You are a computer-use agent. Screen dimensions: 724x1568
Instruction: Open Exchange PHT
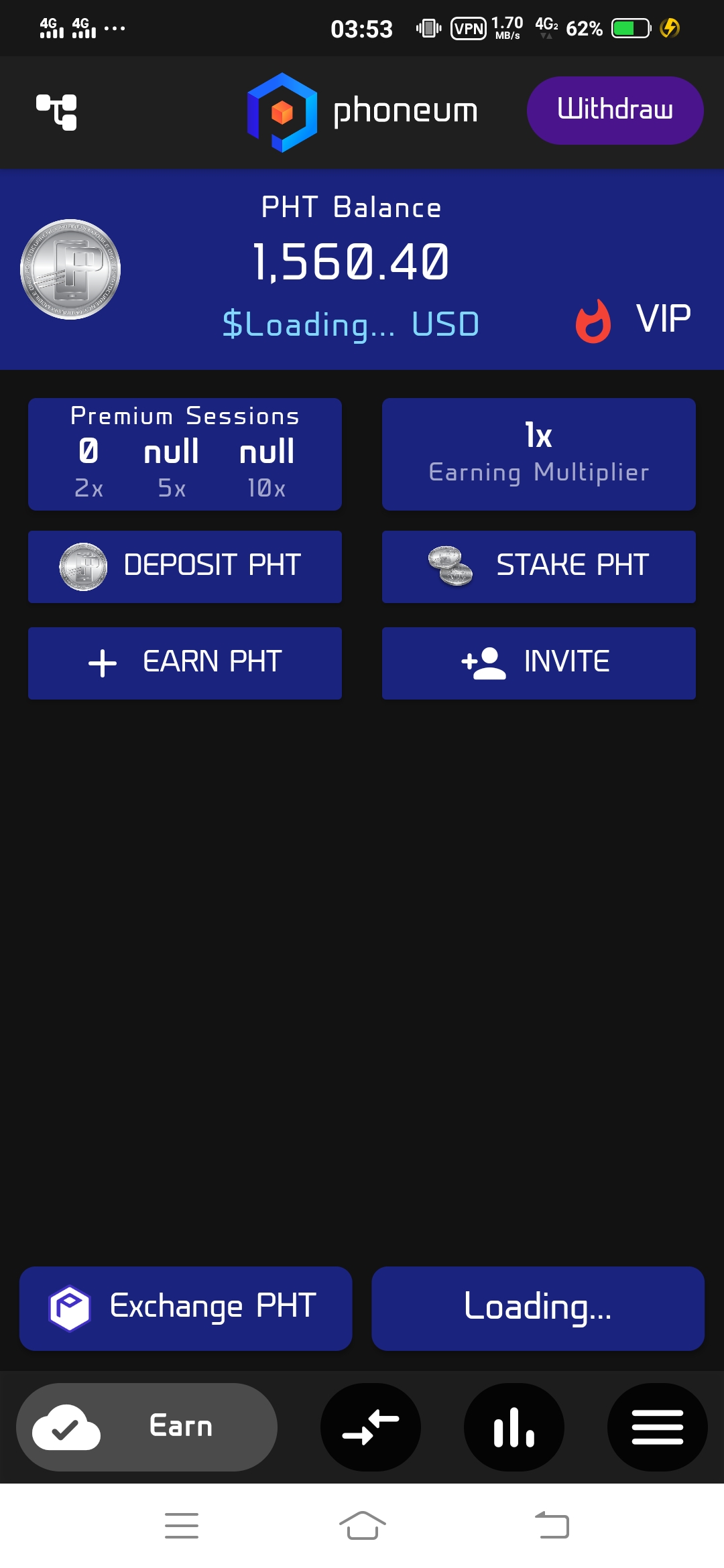[x=186, y=1308]
